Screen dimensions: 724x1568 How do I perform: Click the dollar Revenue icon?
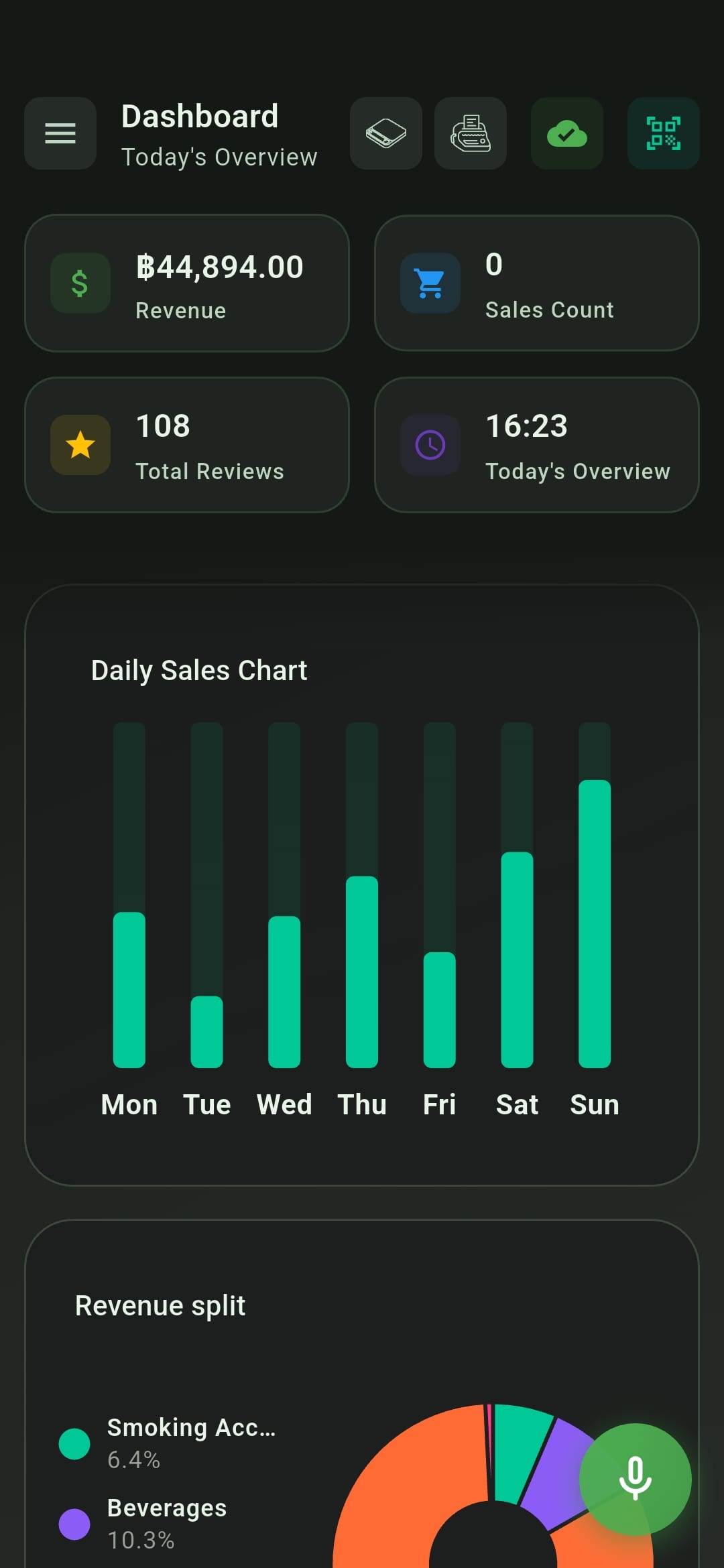pyautogui.click(x=80, y=283)
